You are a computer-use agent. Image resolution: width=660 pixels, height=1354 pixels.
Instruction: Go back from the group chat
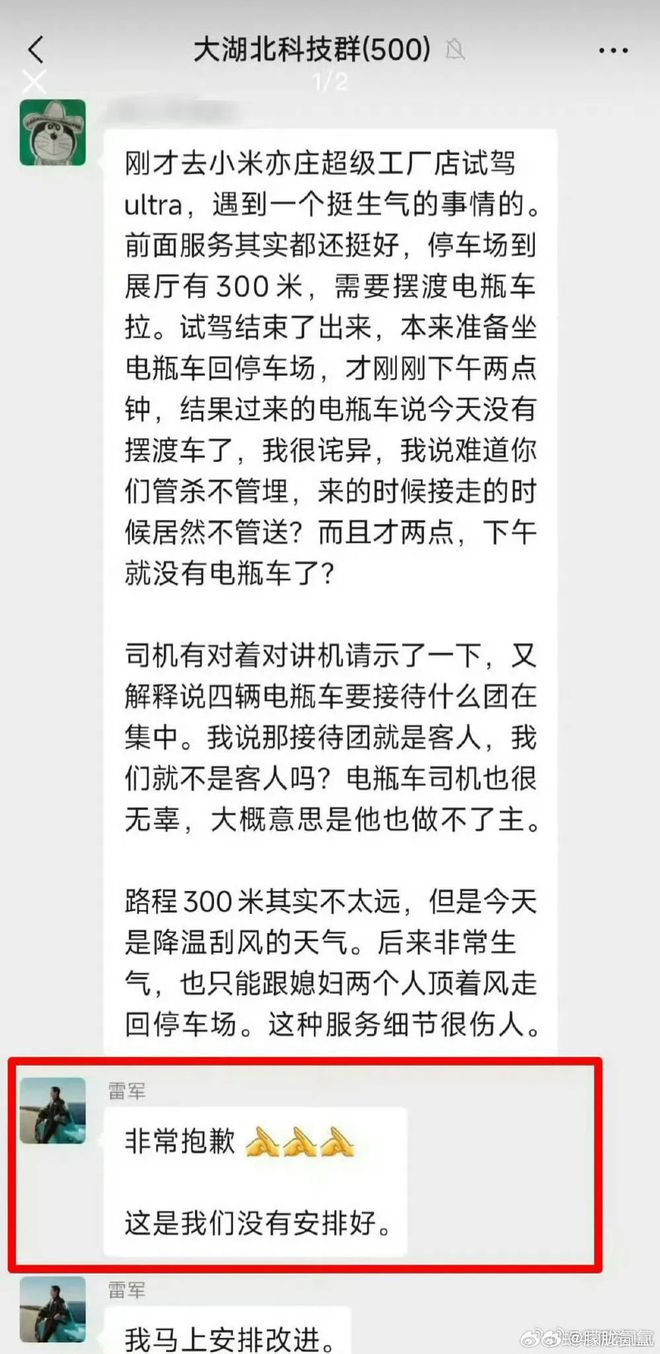point(36,49)
